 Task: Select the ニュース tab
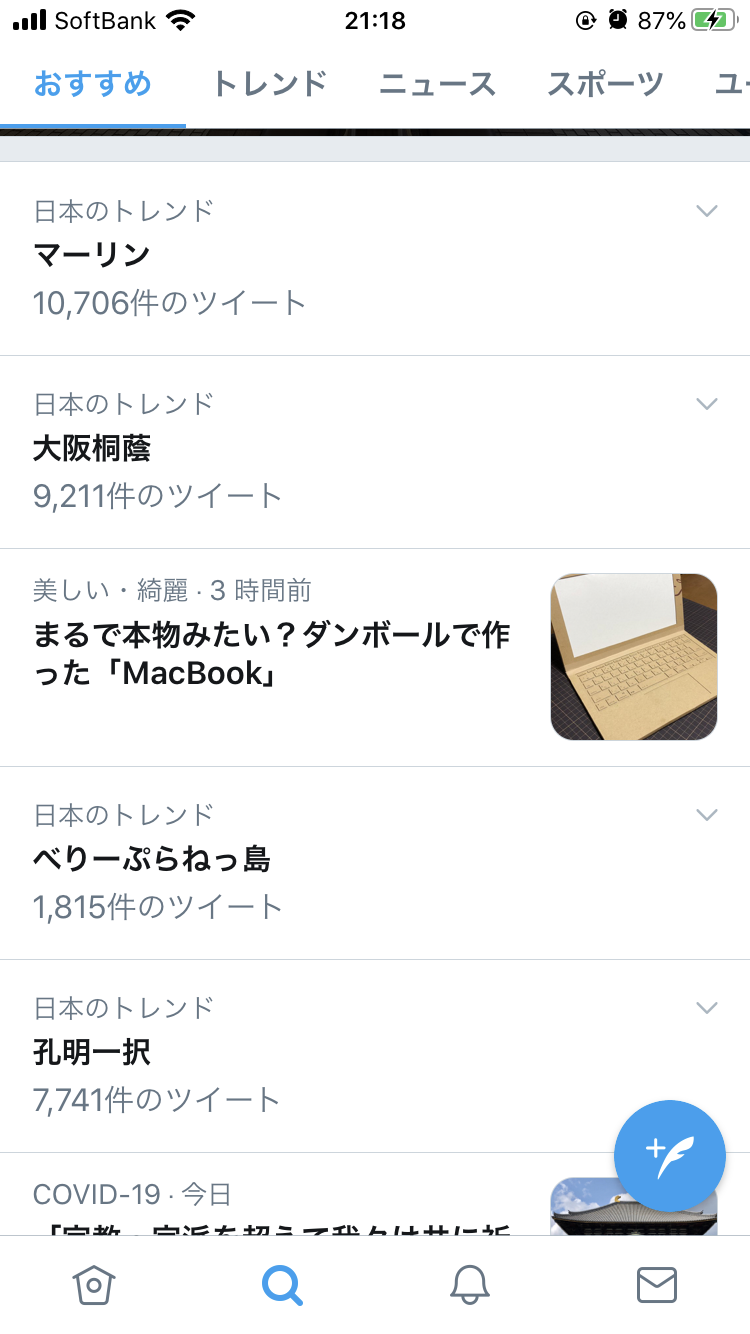(x=437, y=84)
